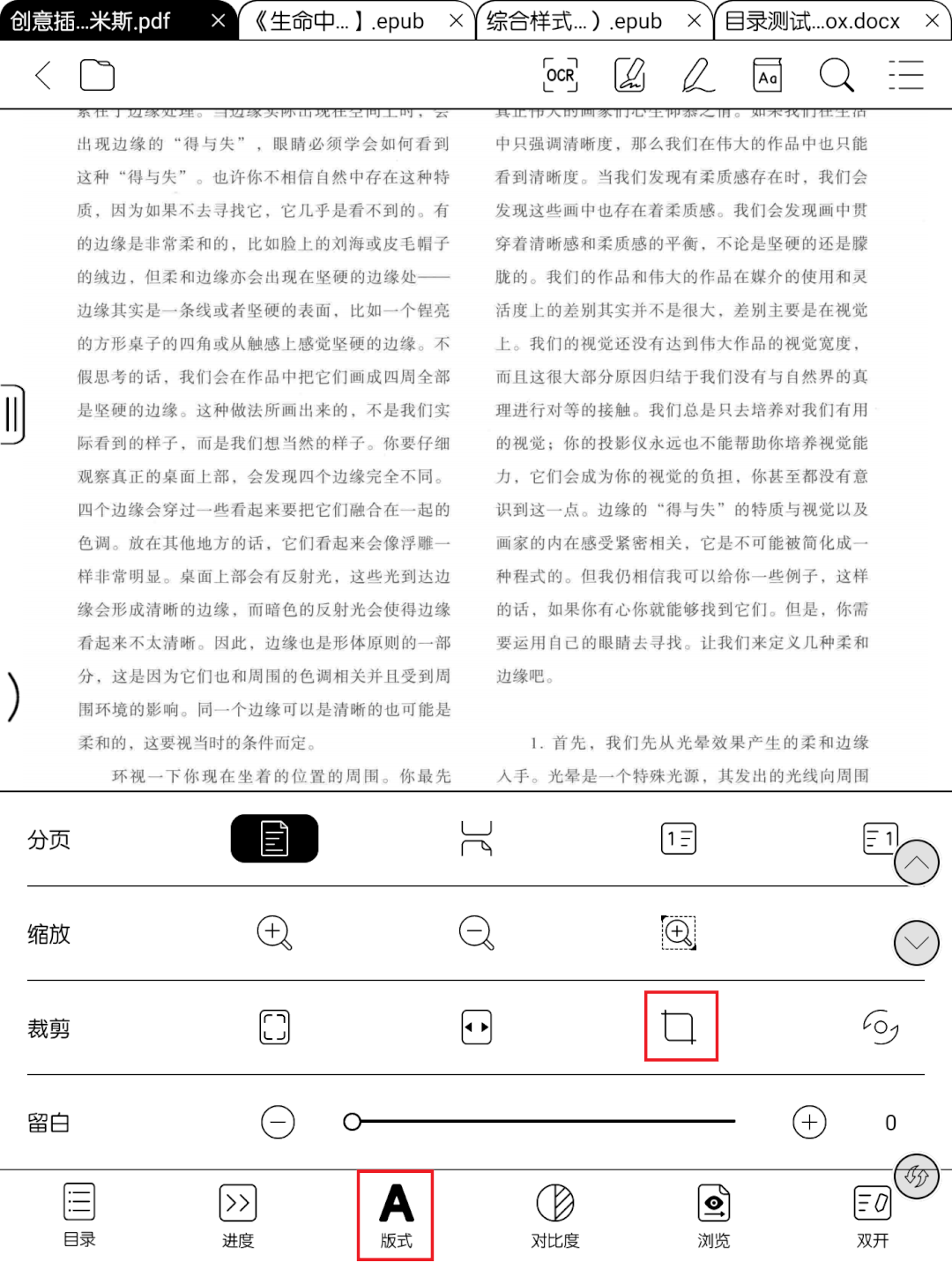Viewport: 952px width, 1270px height.
Task: Switch to the 目录测试 docx tab
Action: pyautogui.click(x=811, y=20)
